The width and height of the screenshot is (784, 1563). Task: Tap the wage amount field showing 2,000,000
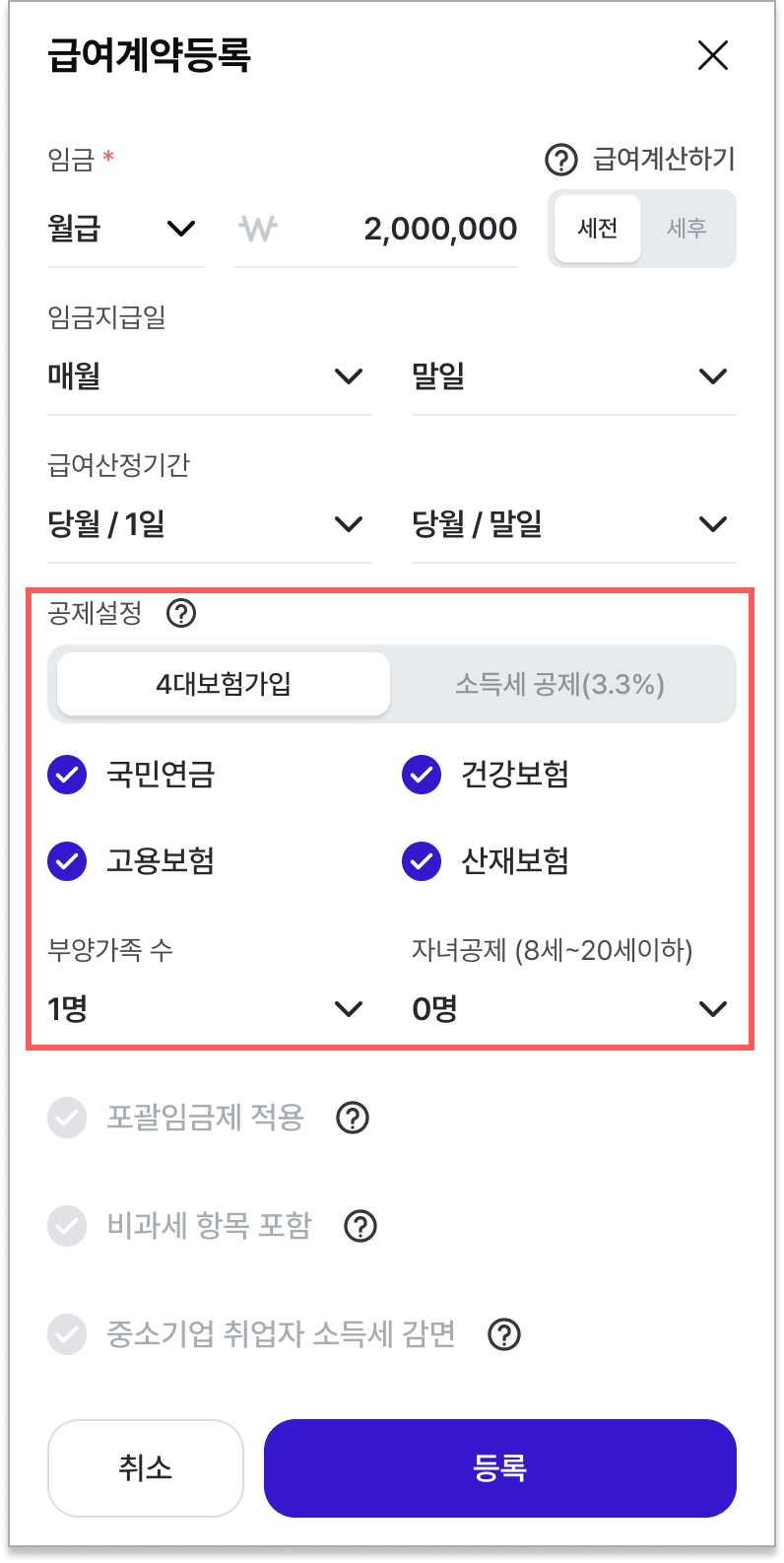pos(377,229)
